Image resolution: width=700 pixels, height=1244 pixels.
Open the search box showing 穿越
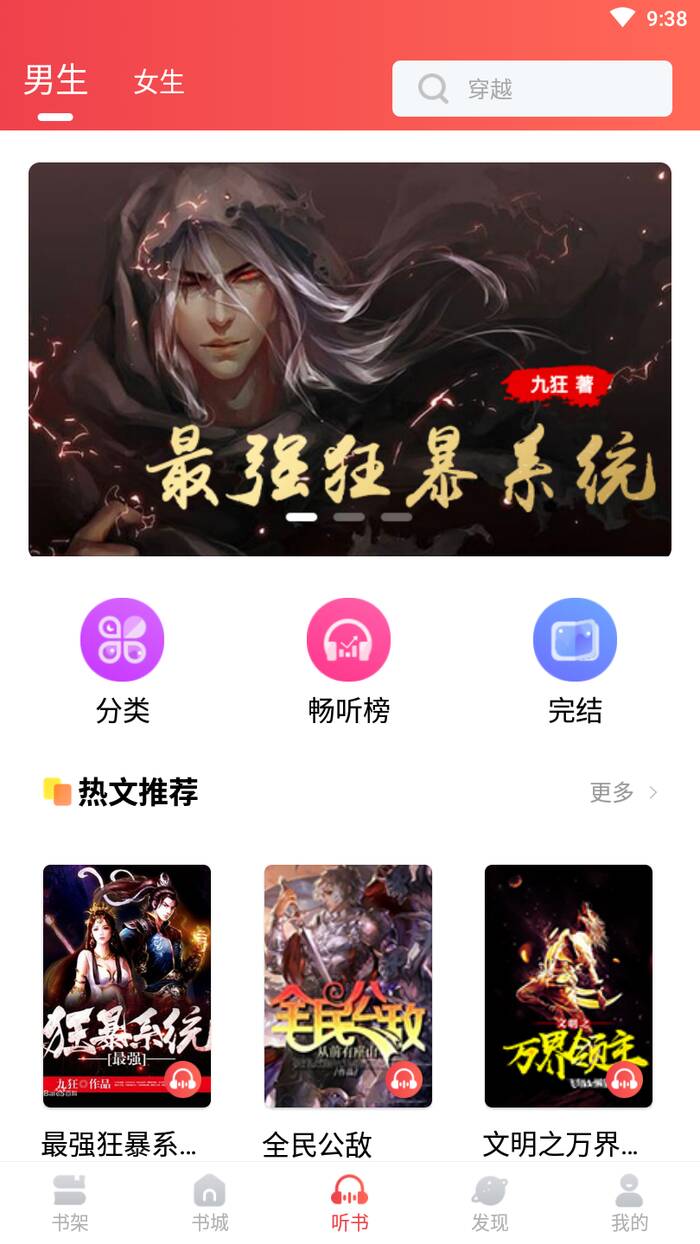click(x=531, y=89)
